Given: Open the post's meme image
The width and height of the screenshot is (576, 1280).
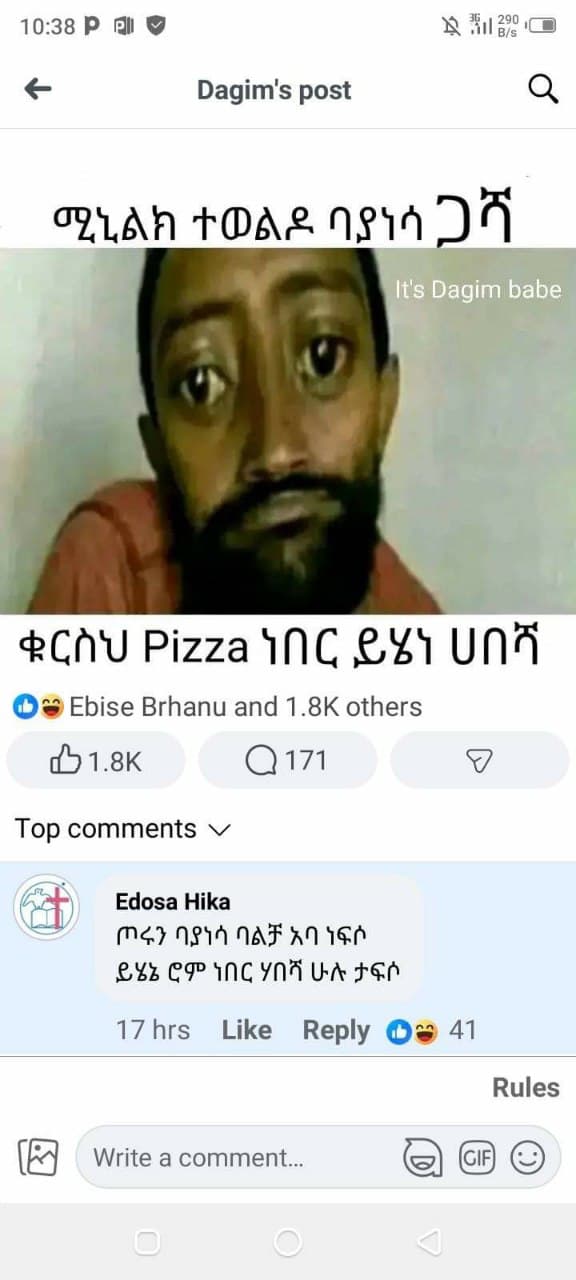Looking at the screenshot, I should (x=288, y=431).
